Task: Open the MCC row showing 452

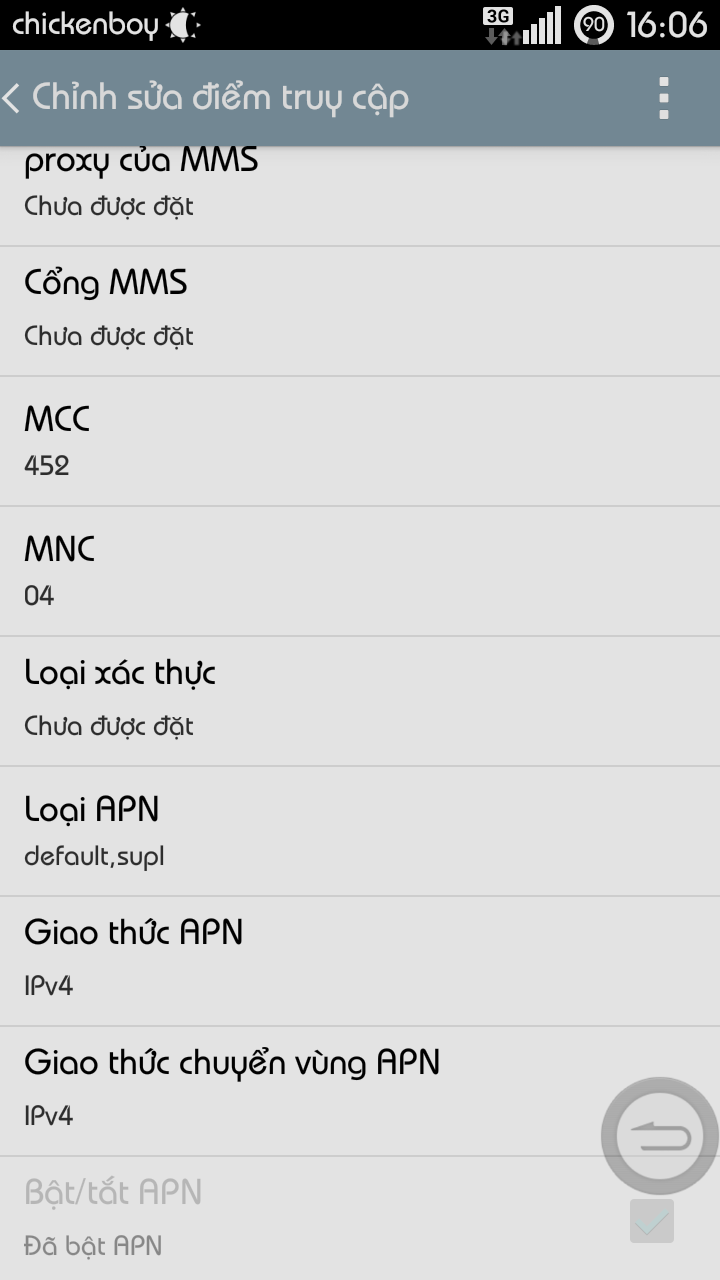Action: (x=360, y=441)
